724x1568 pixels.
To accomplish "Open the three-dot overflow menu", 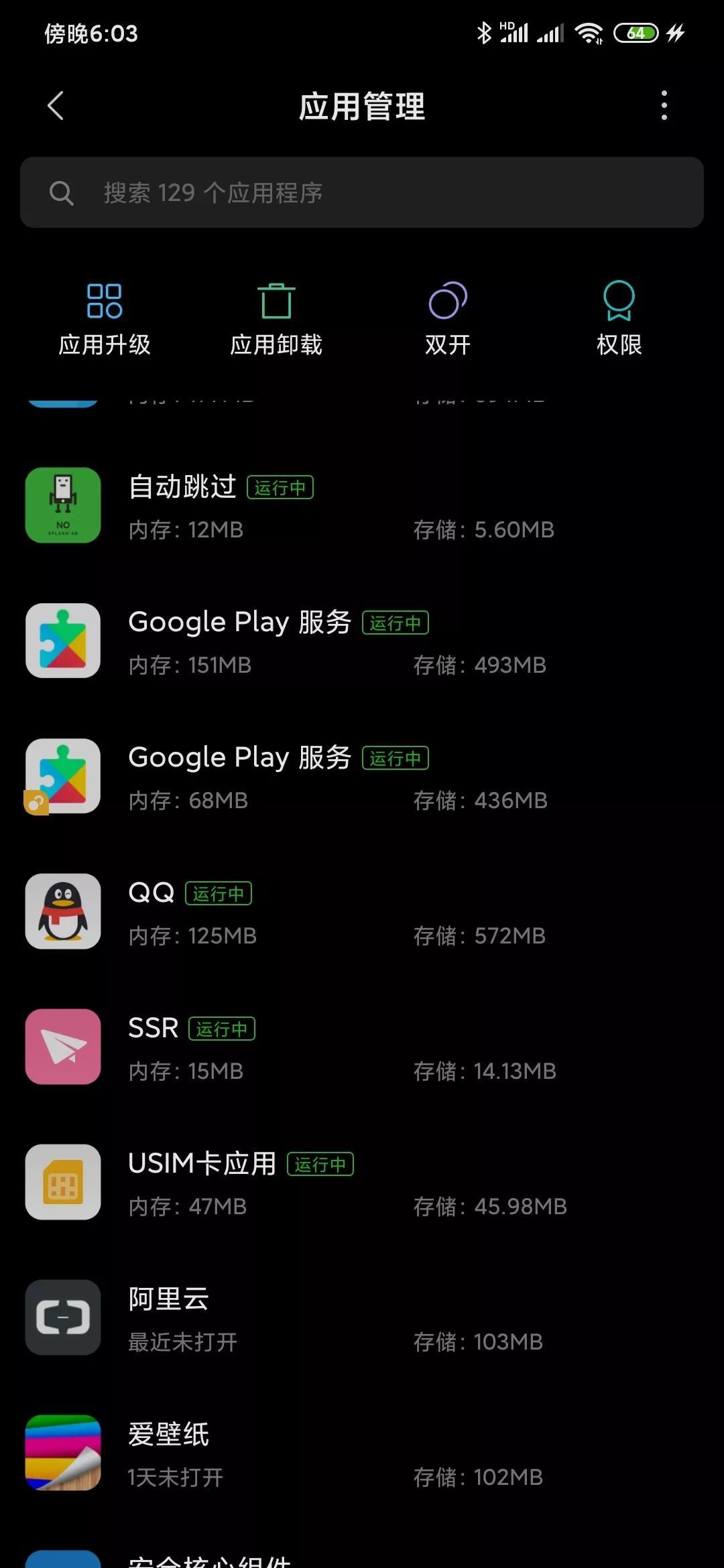I will tap(664, 106).
